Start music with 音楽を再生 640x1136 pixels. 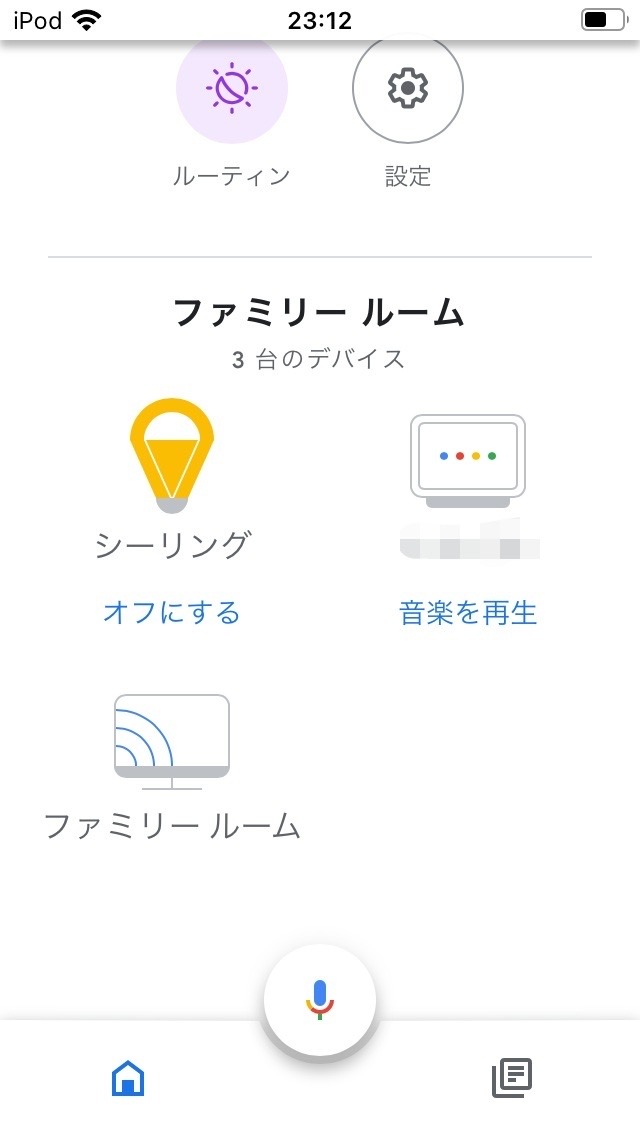468,612
